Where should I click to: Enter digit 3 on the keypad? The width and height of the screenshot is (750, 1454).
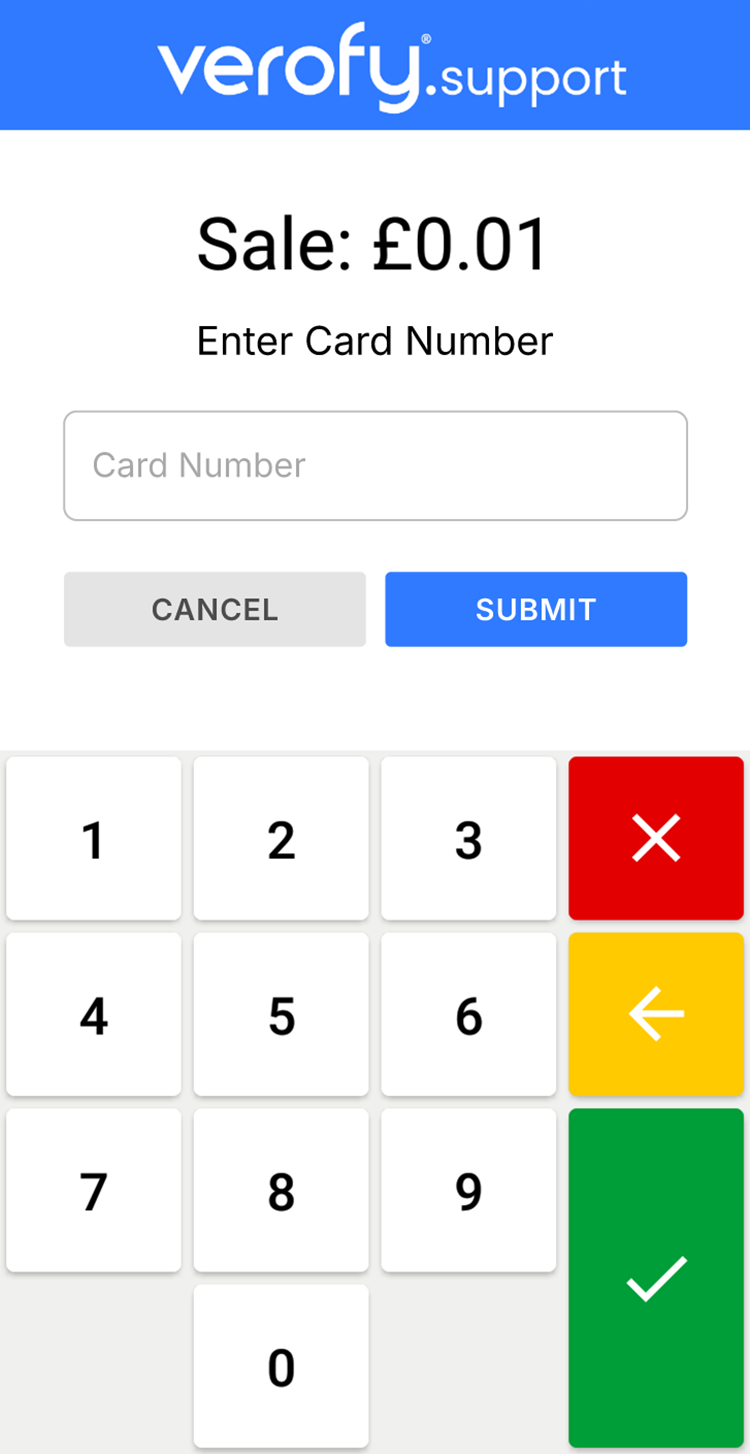tap(468, 839)
